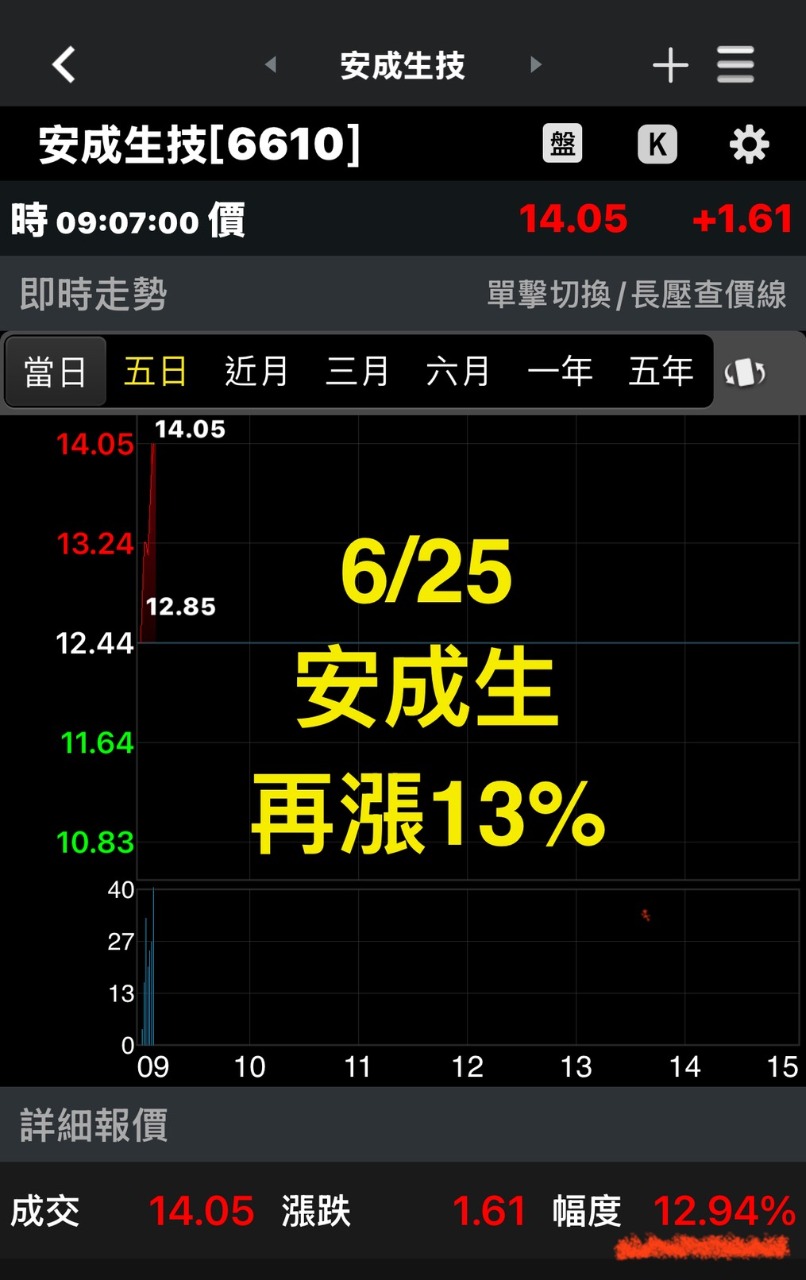Add stock with the plus icon
This screenshot has width=806, height=1280.
click(x=670, y=66)
